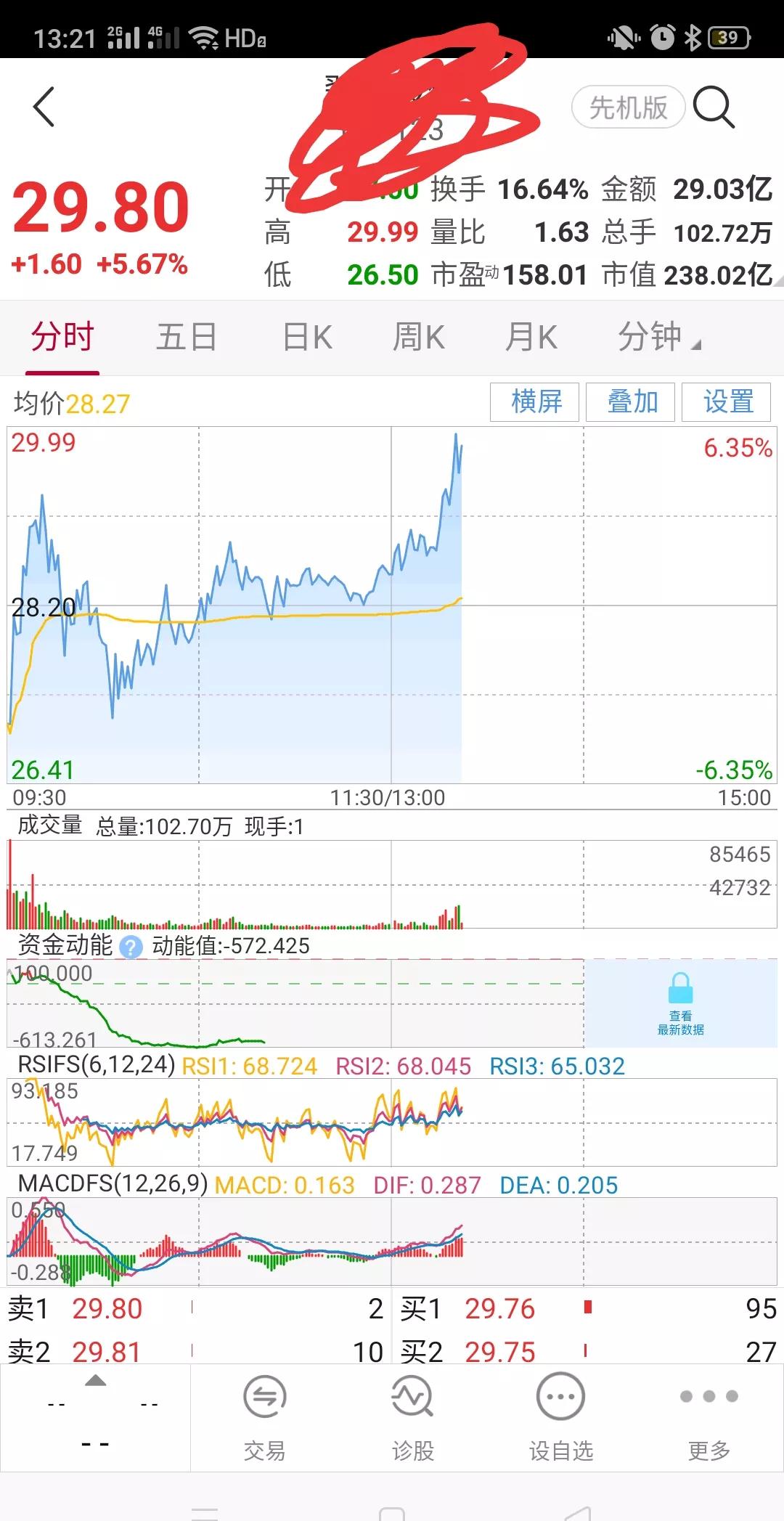Open 交易 trading from bottom bar
The image size is (784, 1521).
coord(264,1417)
